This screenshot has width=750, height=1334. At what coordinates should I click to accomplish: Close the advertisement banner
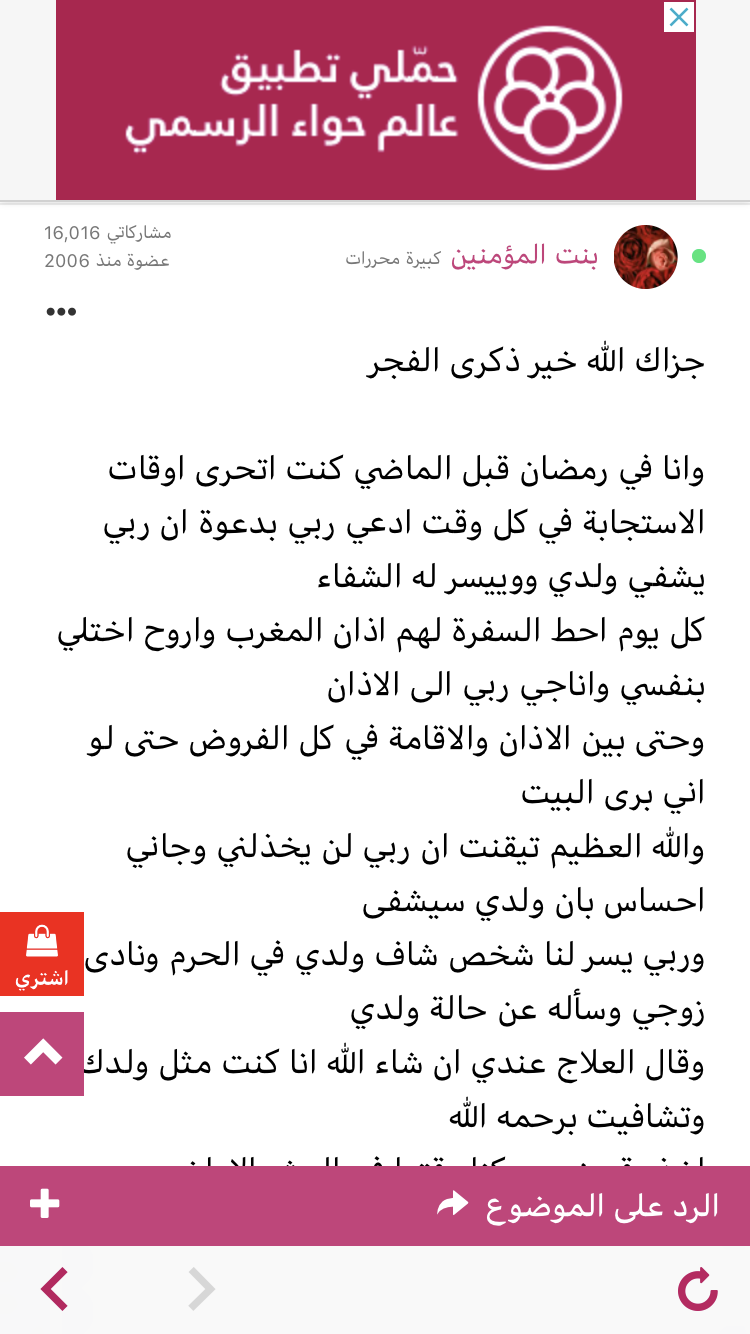coord(679,17)
